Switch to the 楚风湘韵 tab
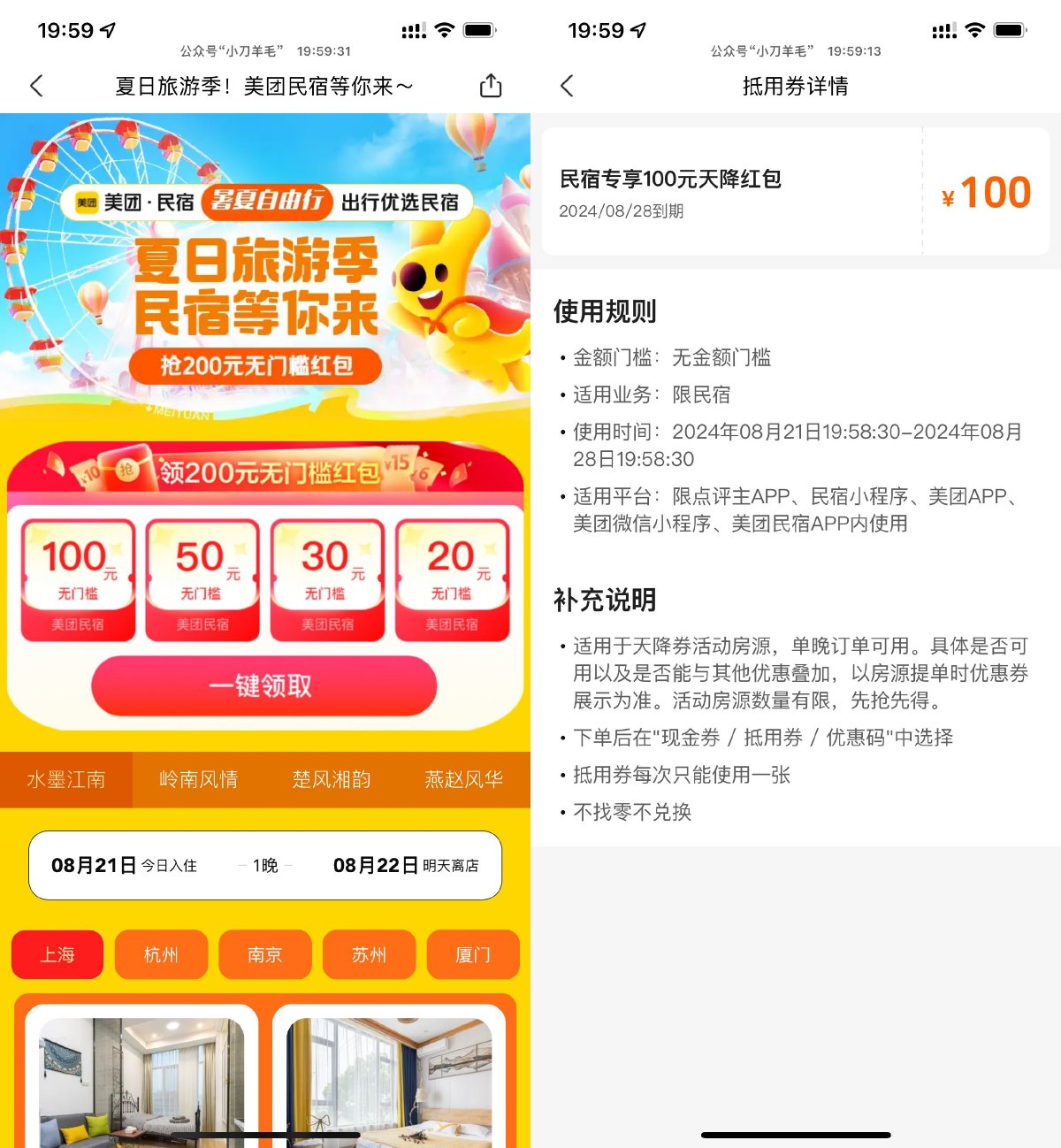This screenshot has width=1061, height=1148. click(x=332, y=779)
